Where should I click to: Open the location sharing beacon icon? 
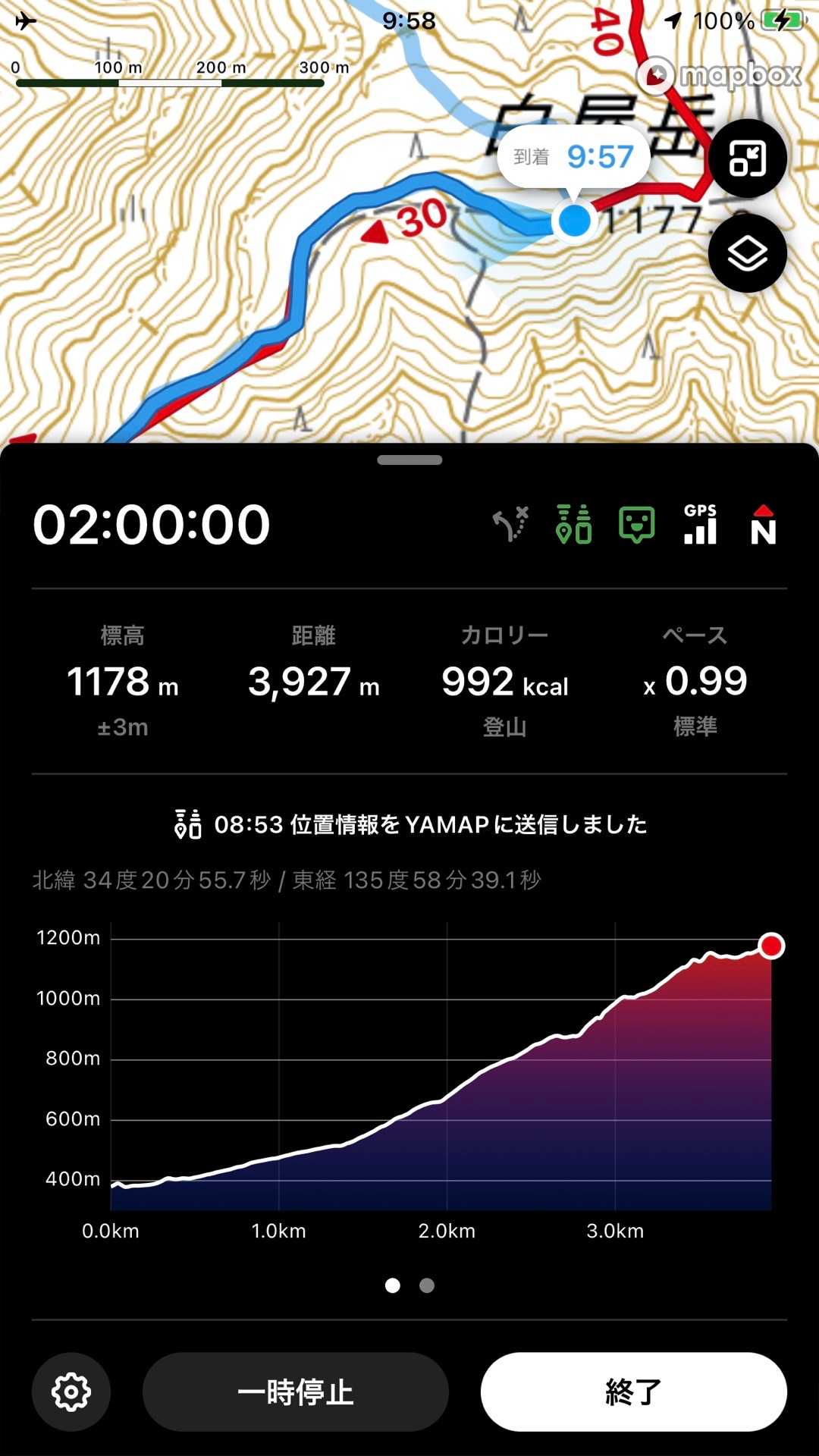tap(573, 524)
